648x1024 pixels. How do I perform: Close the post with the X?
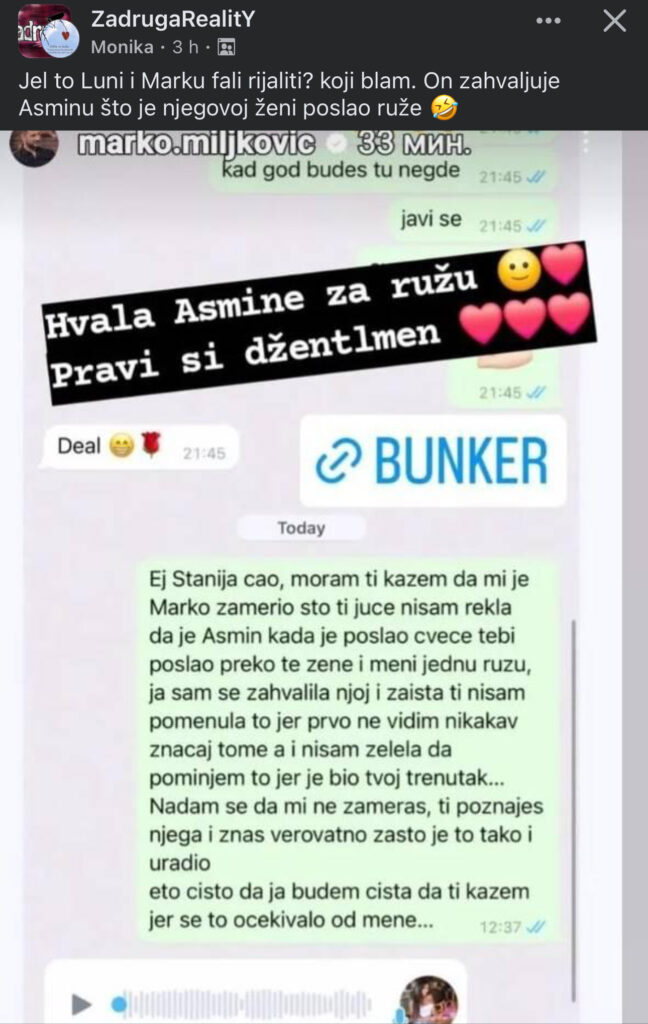[615, 20]
